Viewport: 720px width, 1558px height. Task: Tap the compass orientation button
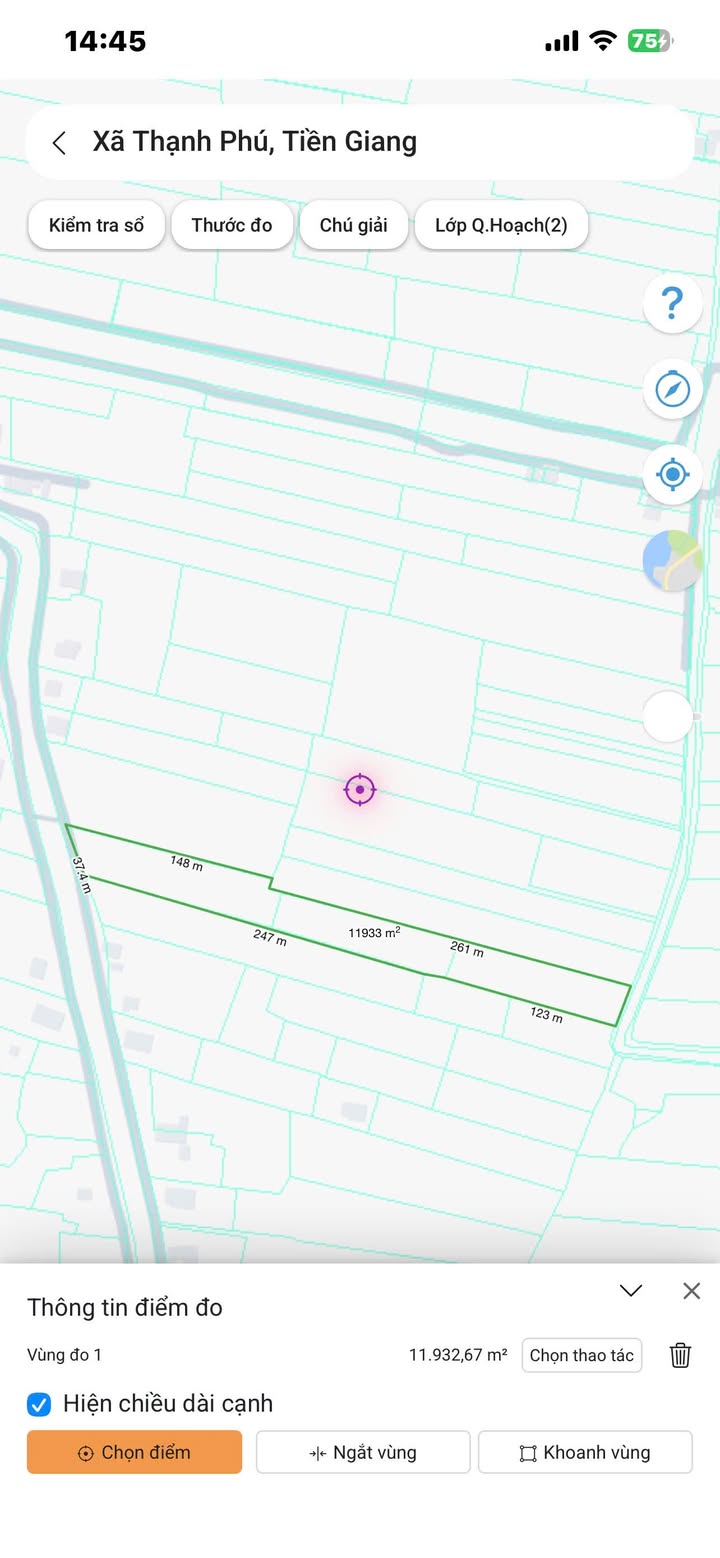[x=672, y=388]
